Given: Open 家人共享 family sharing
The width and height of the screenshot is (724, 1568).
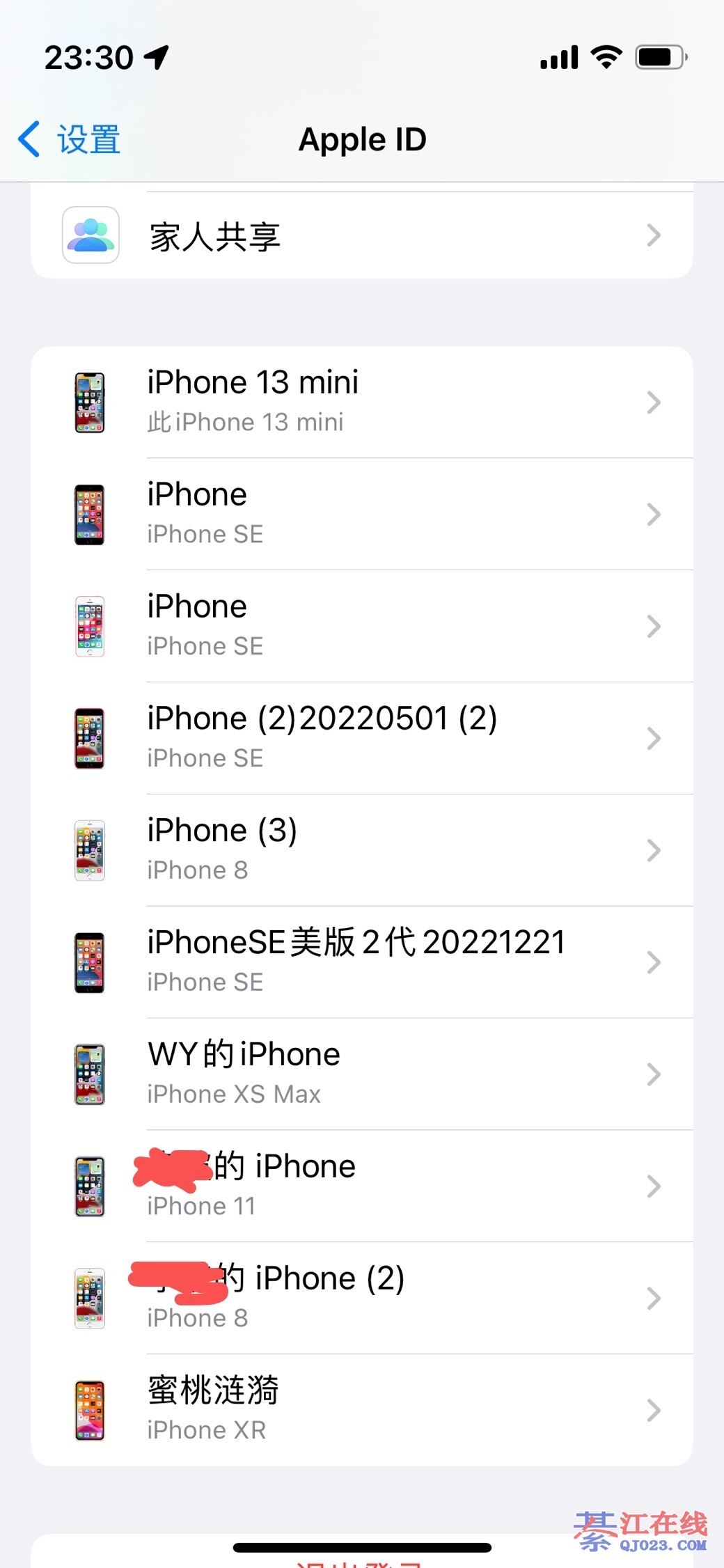Looking at the screenshot, I should (x=362, y=236).
